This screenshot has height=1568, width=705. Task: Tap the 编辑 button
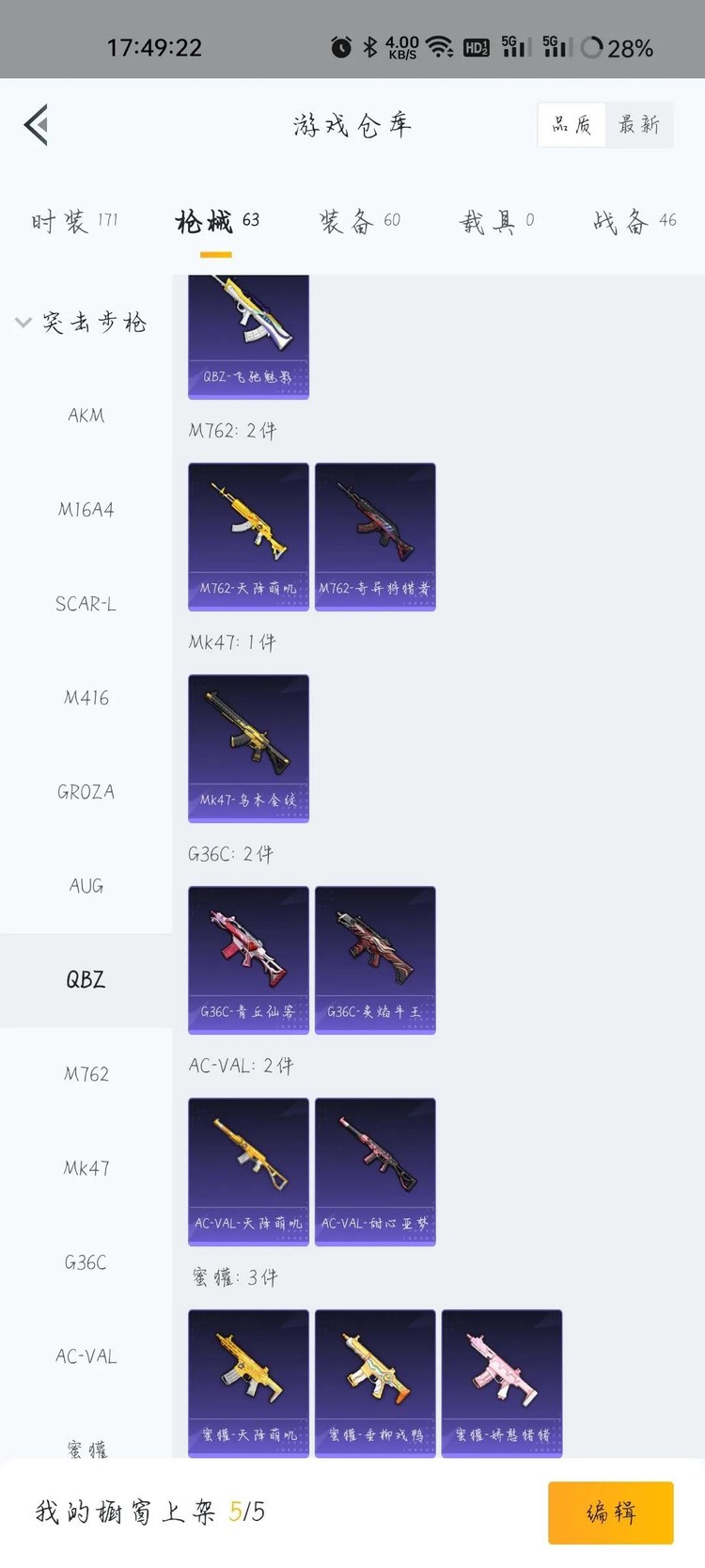610,1513
